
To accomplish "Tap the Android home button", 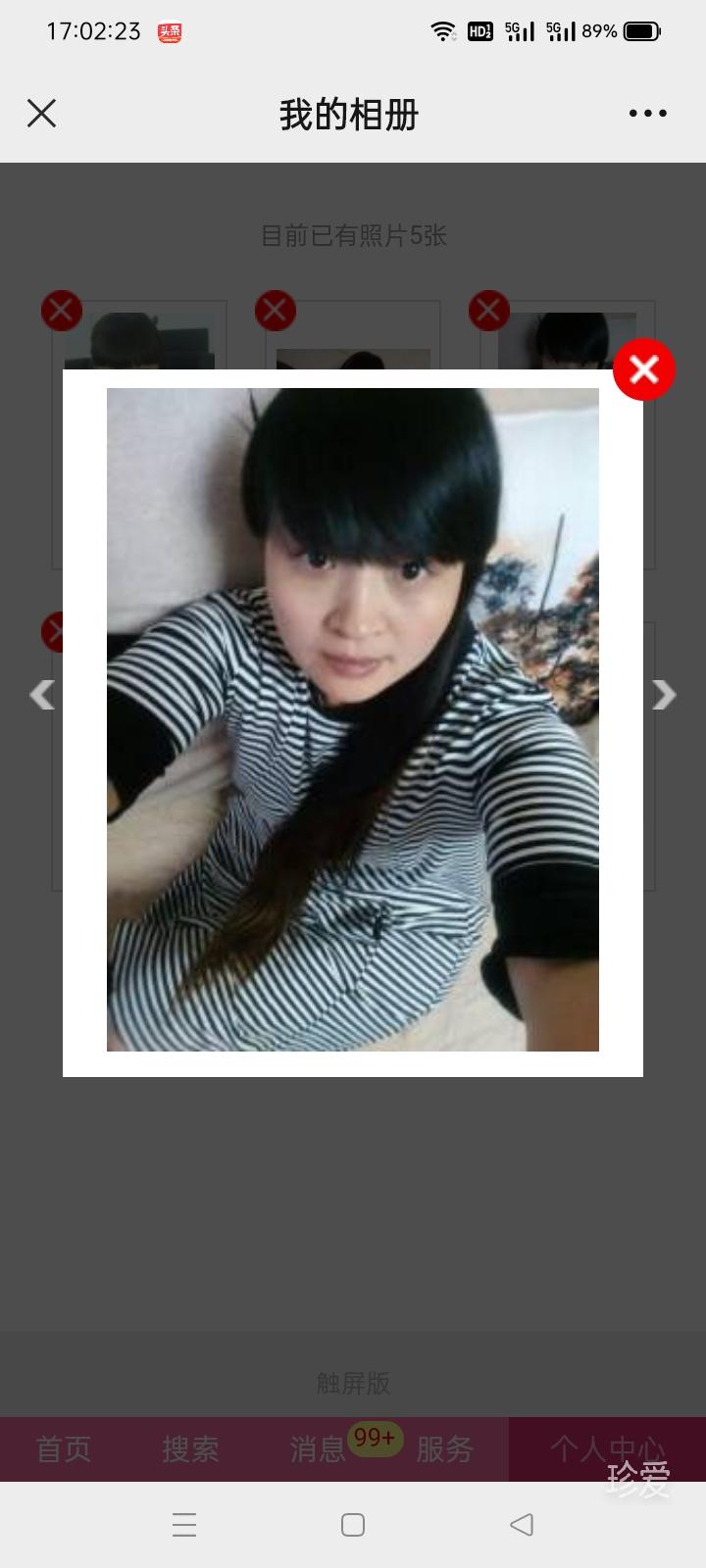I will tap(352, 1525).
